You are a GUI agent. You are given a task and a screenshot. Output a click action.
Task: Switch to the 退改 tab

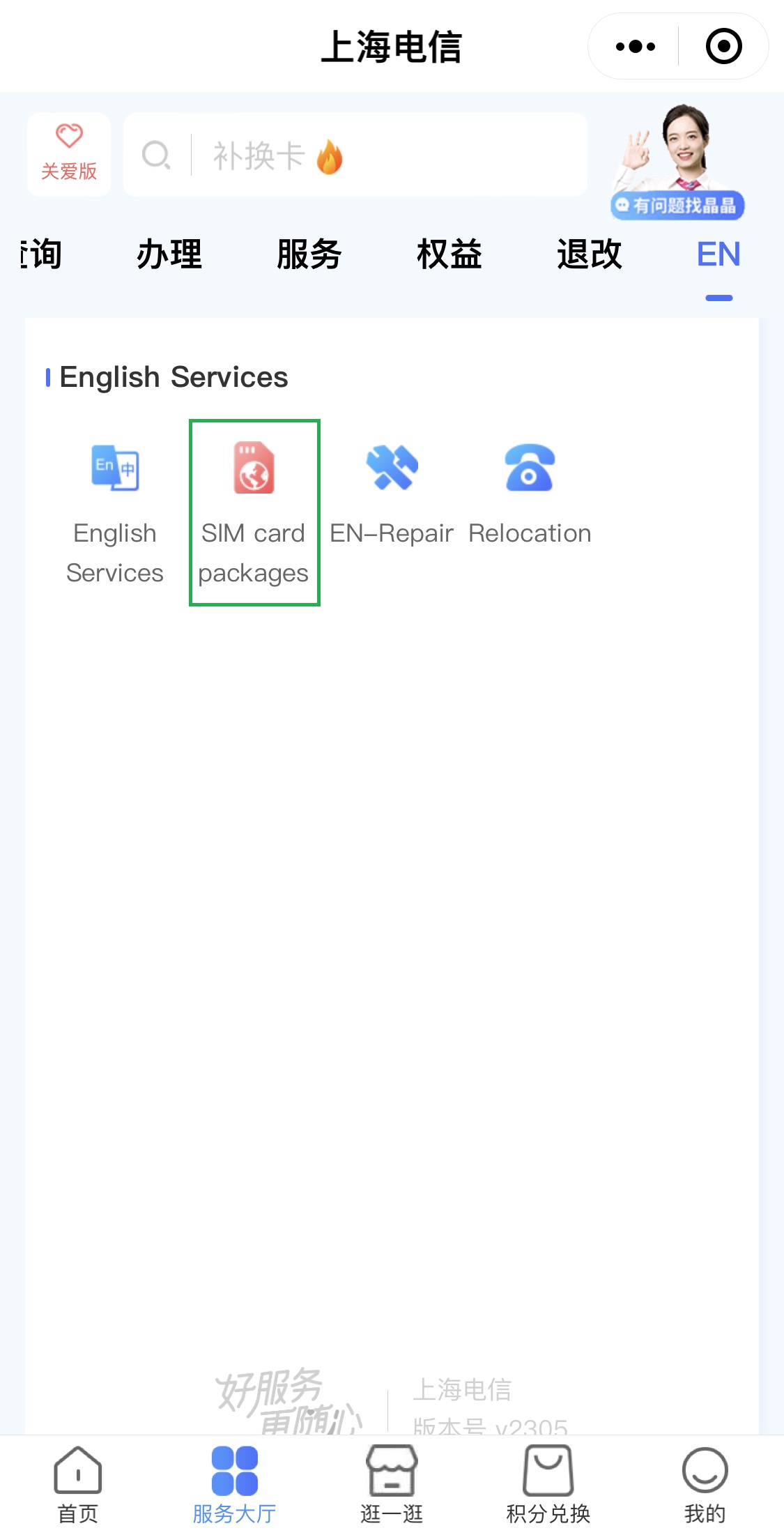590,254
